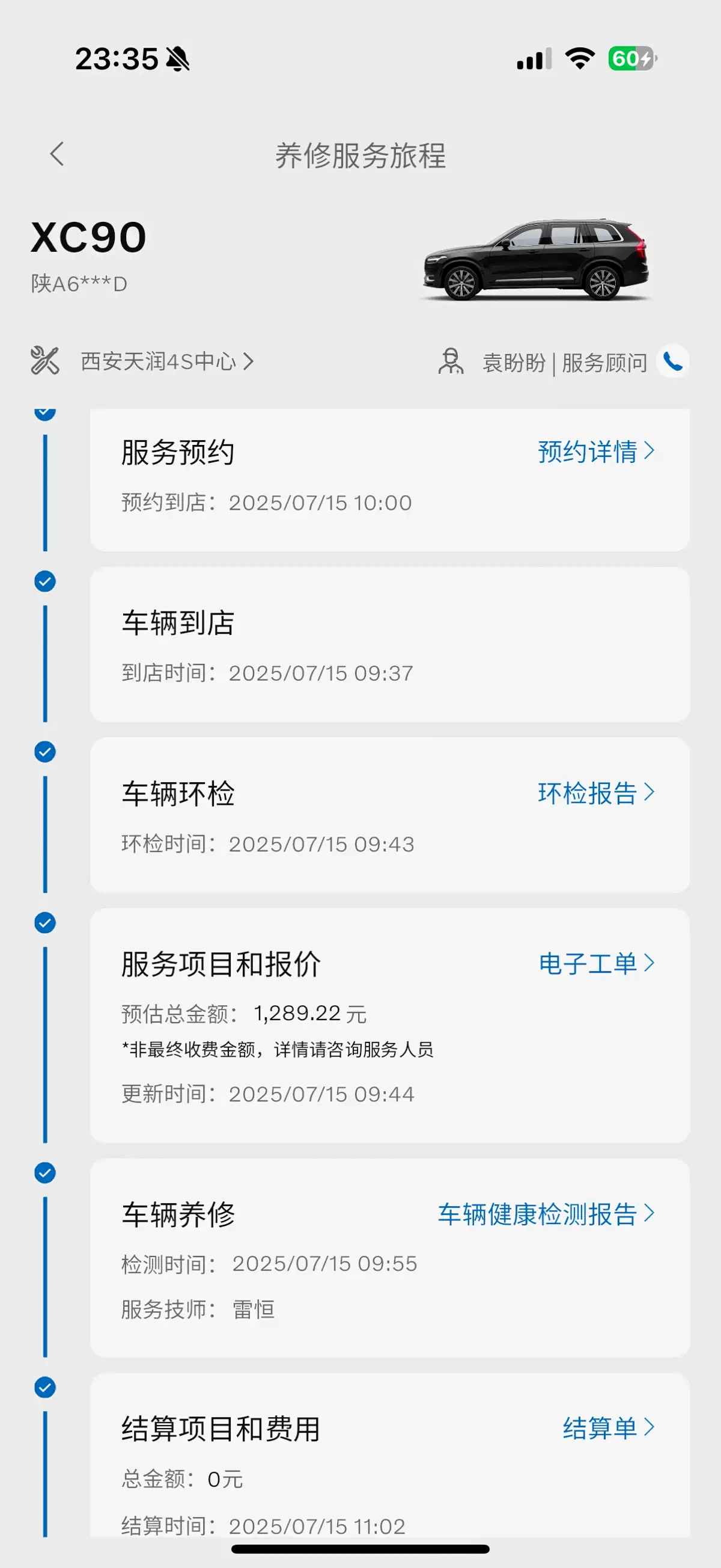Go back from 养修服务旅程 page
The width and height of the screenshot is (721, 1568).
(x=57, y=154)
